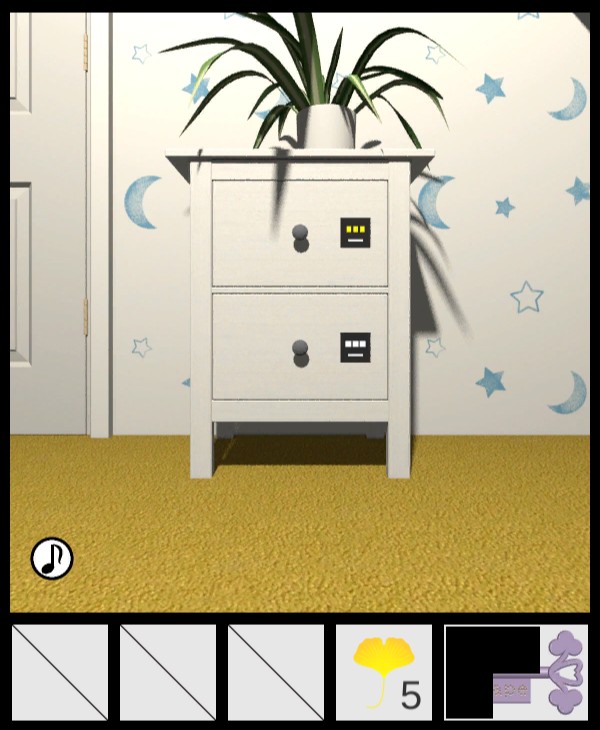The image size is (600, 730).
Task: Select the yellow ginkgo leaf inventory item
Action: 383,672
